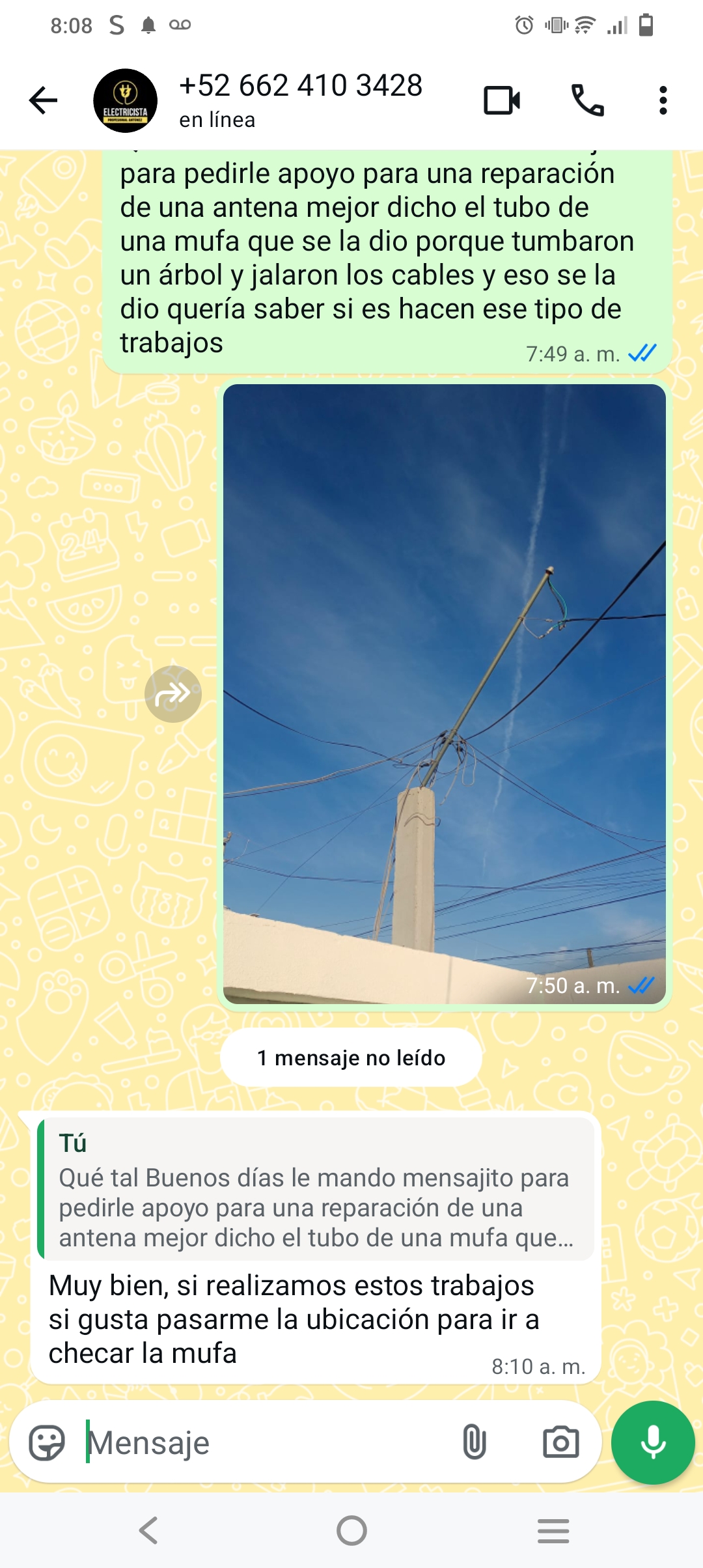Start a voice call
Screen dimensions: 703x1568
point(587,100)
